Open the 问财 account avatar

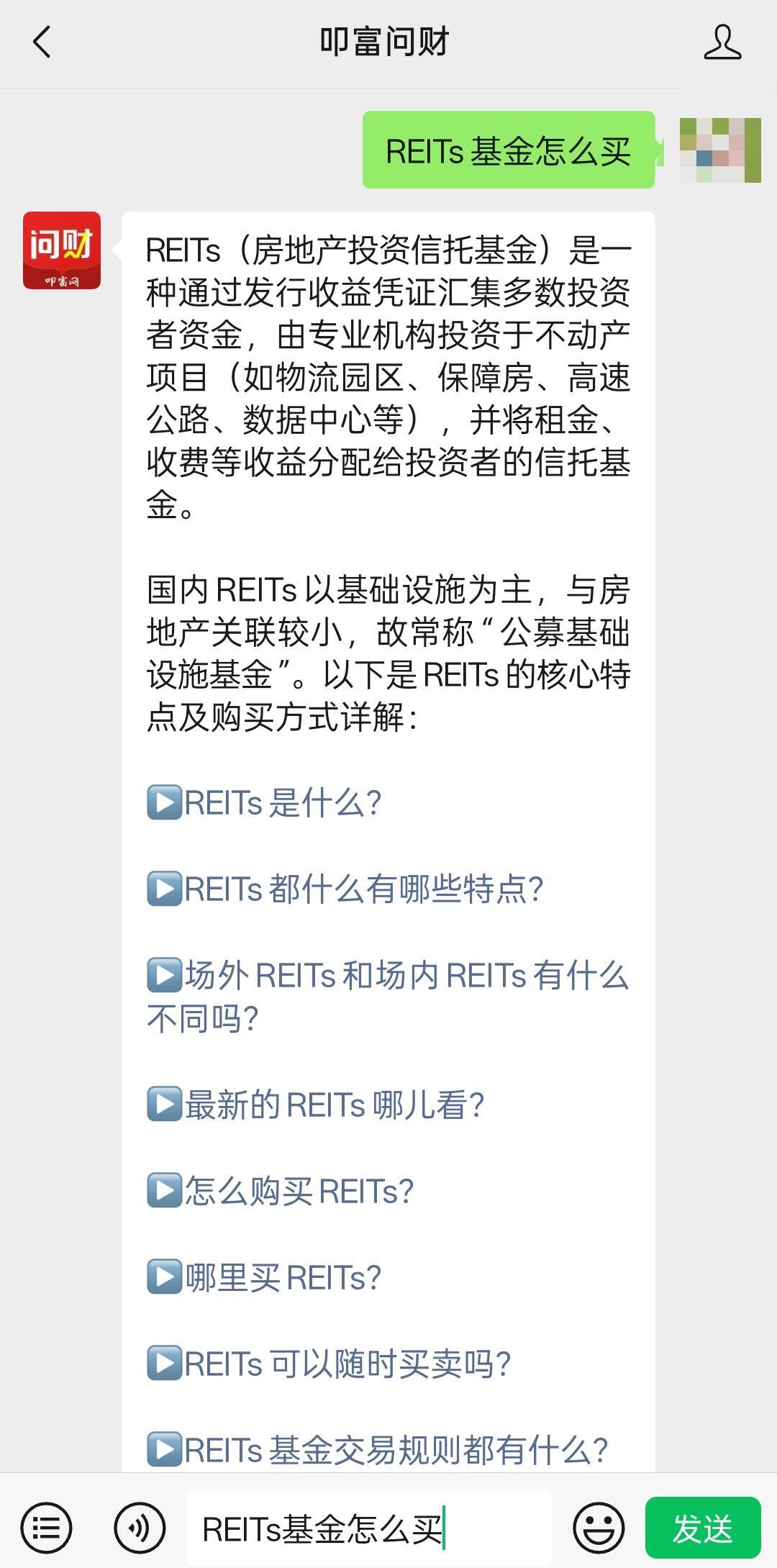[62, 250]
